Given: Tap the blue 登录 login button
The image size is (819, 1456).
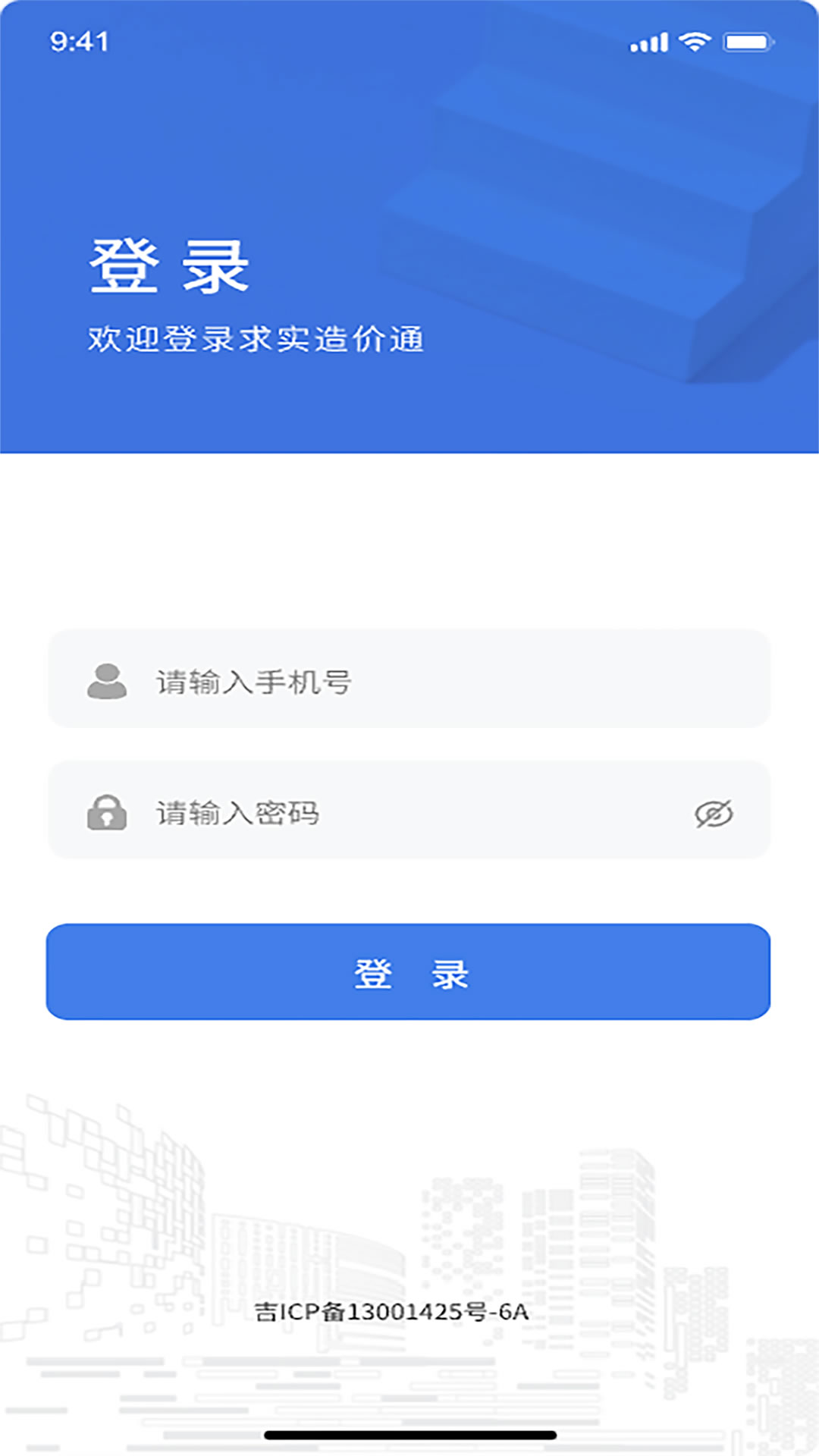Looking at the screenshot, I should (409, 971).
